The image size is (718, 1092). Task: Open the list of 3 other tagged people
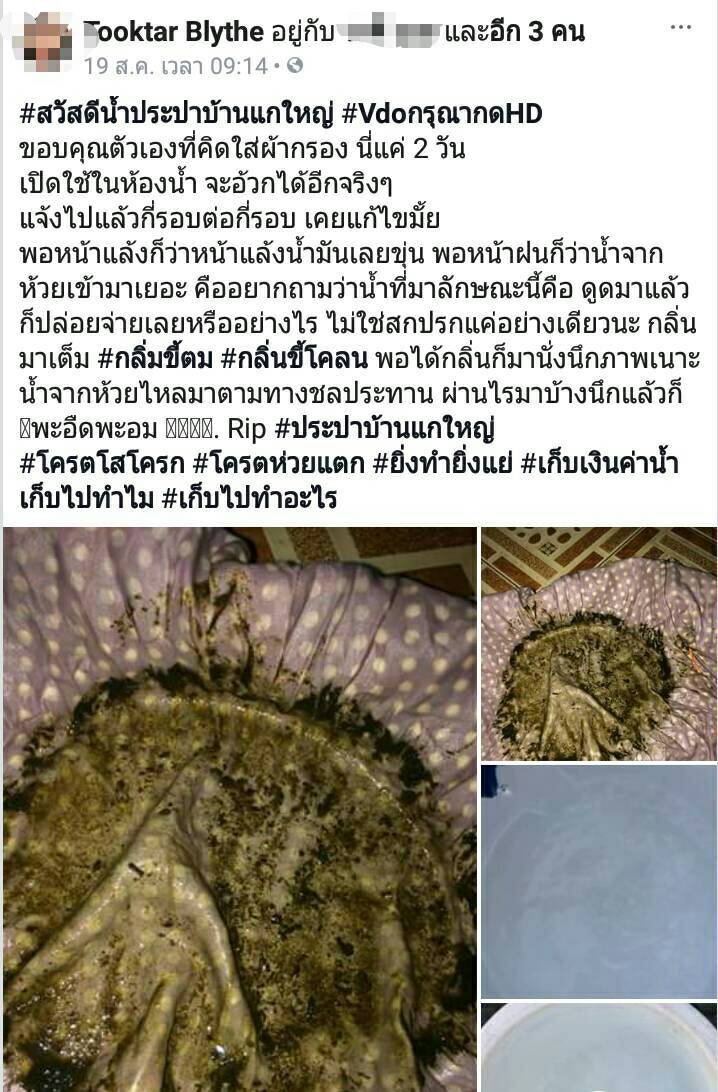point(543,31)
